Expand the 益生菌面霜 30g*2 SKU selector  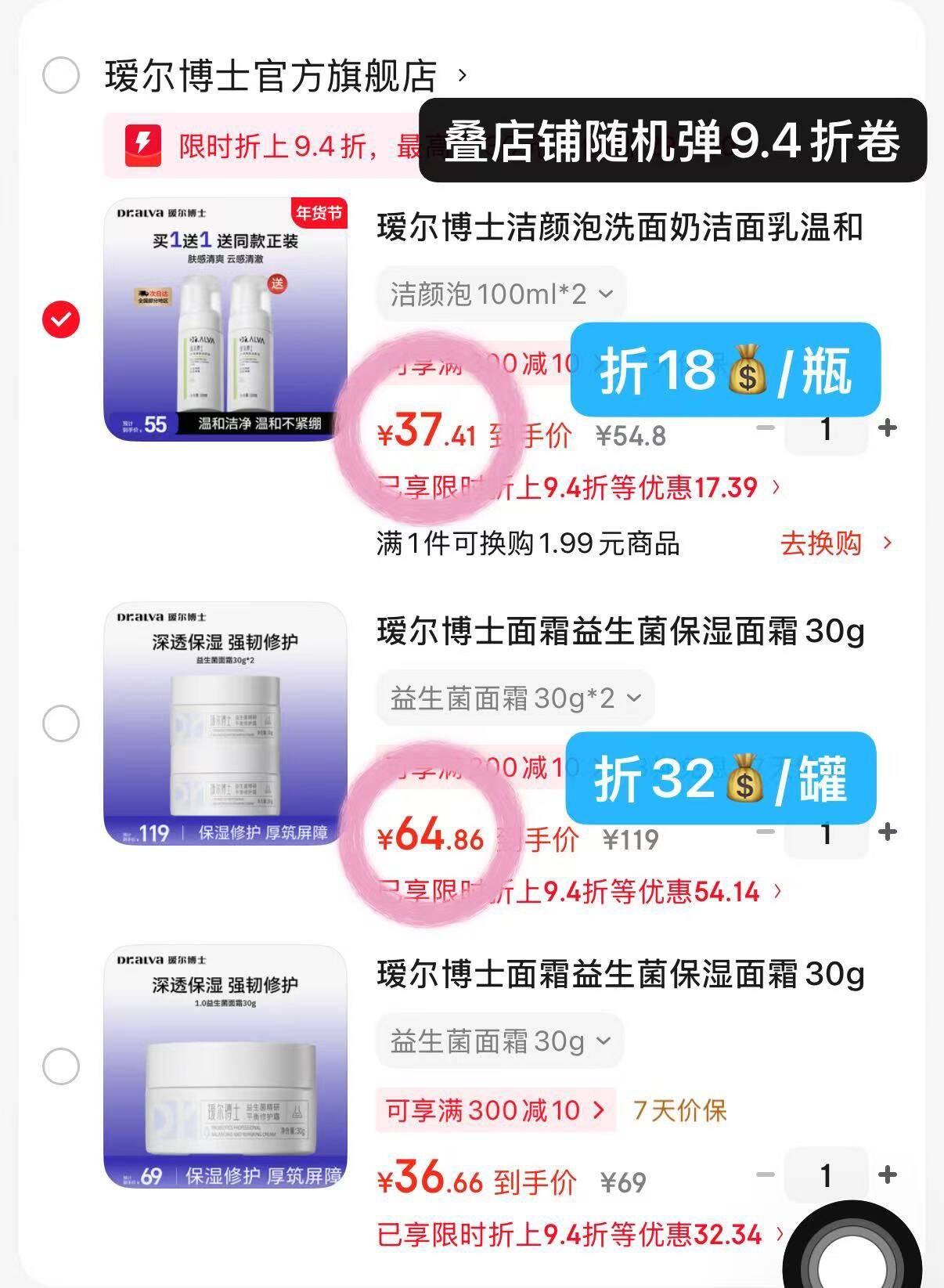[x=513, y=698]
